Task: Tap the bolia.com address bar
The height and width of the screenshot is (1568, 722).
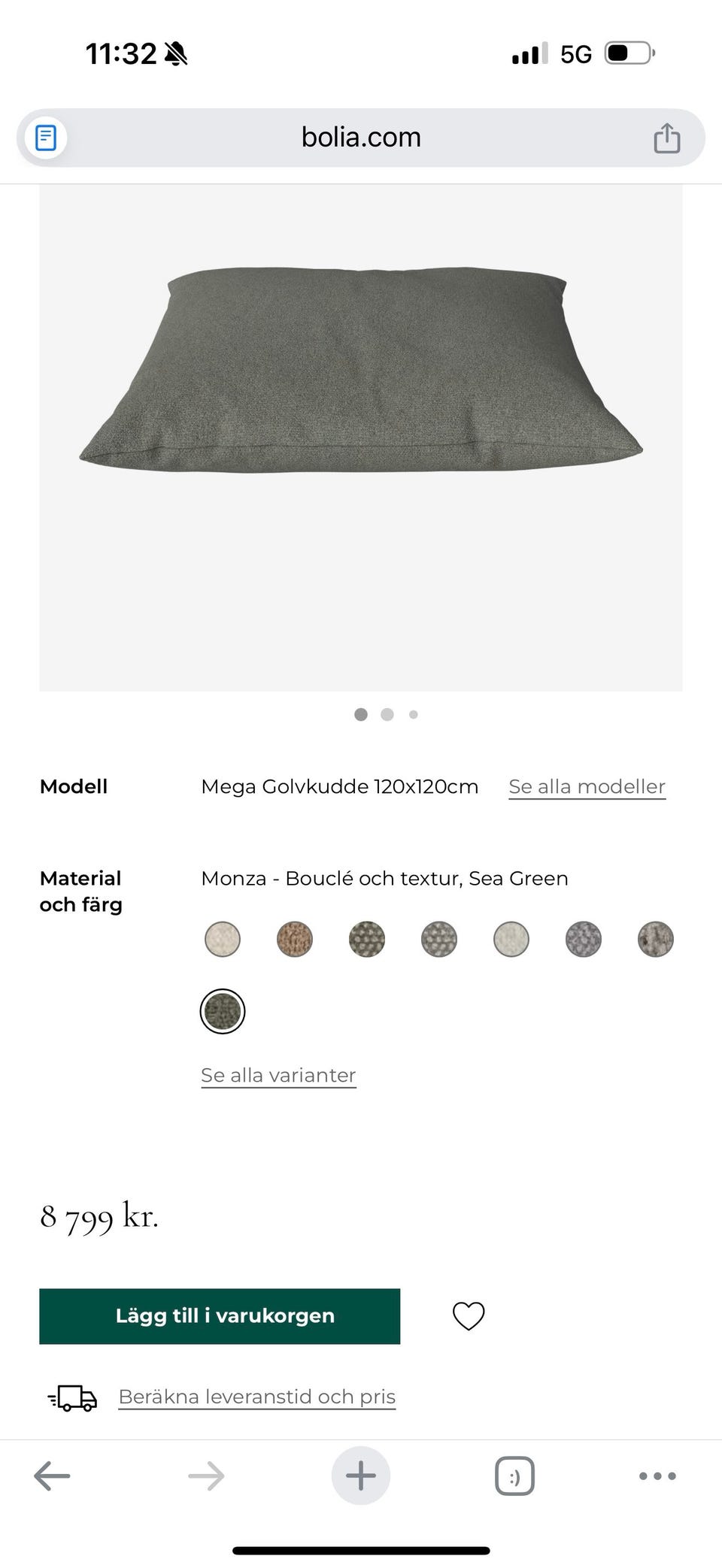Action: [359, 137]
